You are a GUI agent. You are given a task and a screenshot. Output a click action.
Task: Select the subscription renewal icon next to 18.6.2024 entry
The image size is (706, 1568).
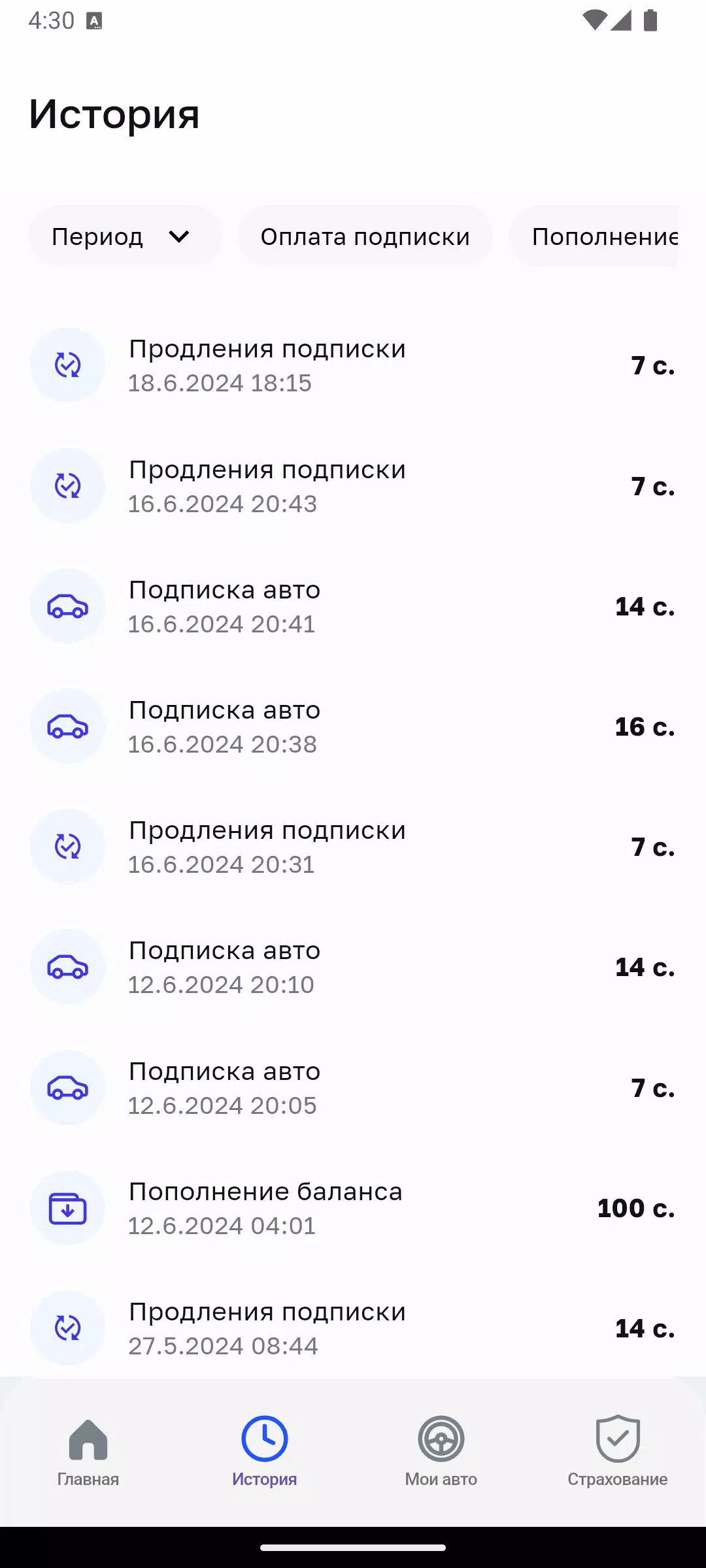click(67, 365)
